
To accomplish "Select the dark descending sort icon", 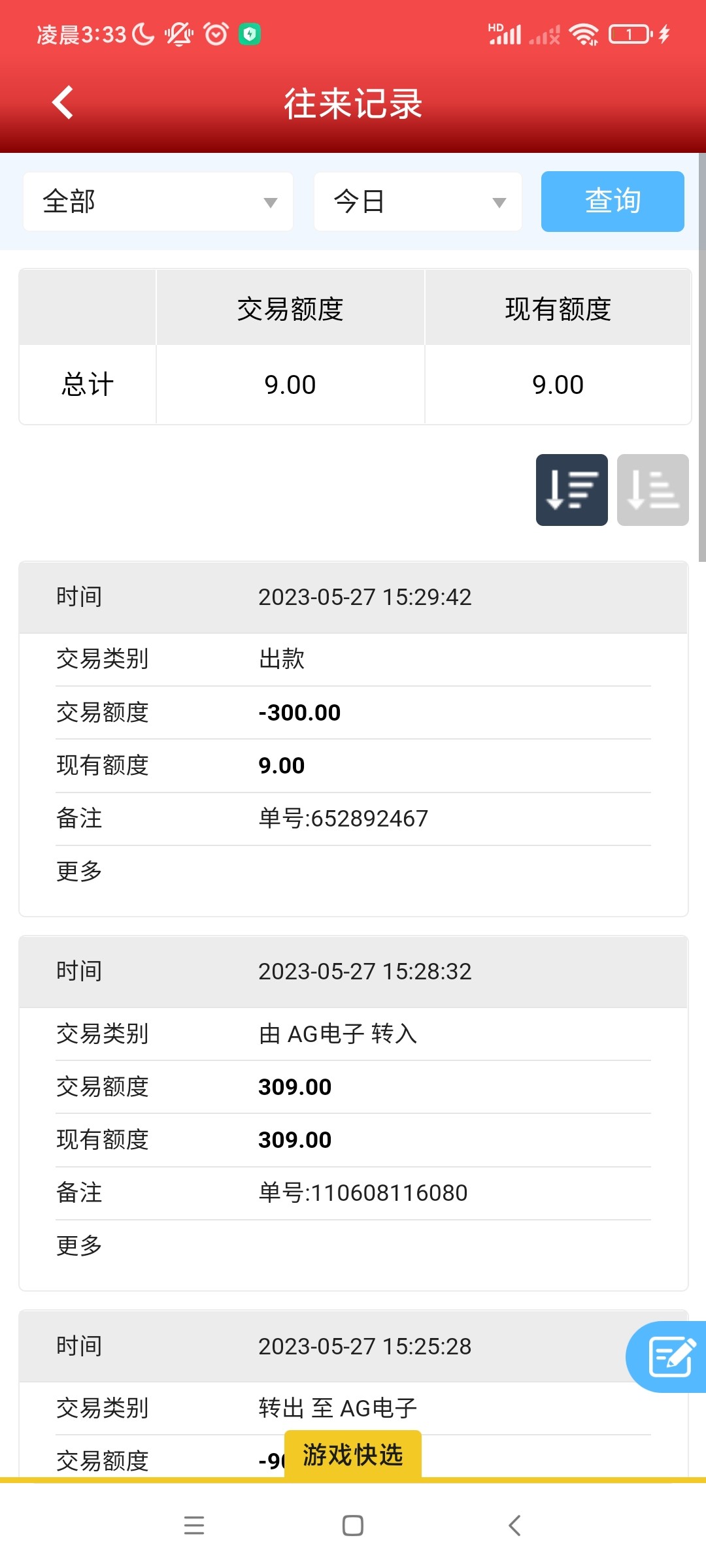I will (x=571, y=490).
